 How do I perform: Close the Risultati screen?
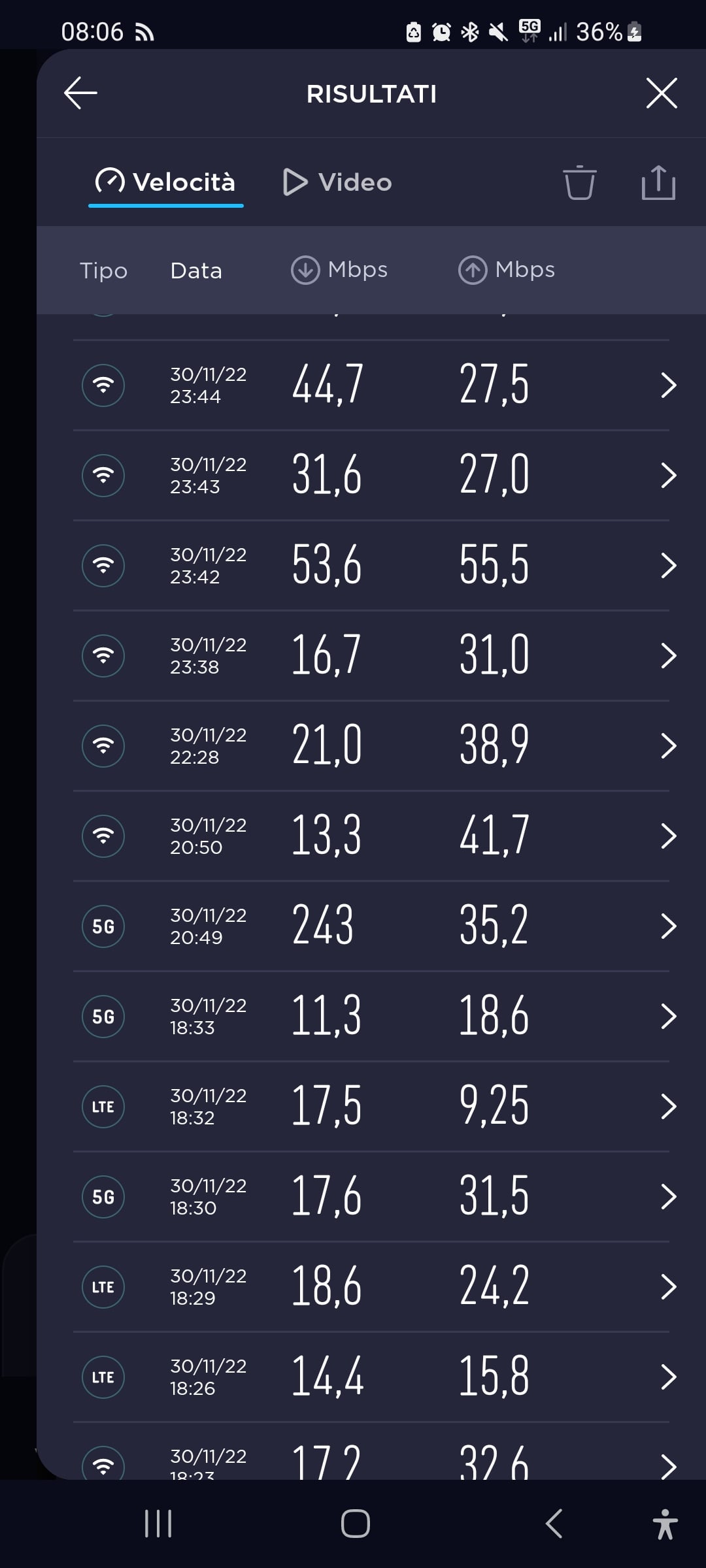coord(661,93)
